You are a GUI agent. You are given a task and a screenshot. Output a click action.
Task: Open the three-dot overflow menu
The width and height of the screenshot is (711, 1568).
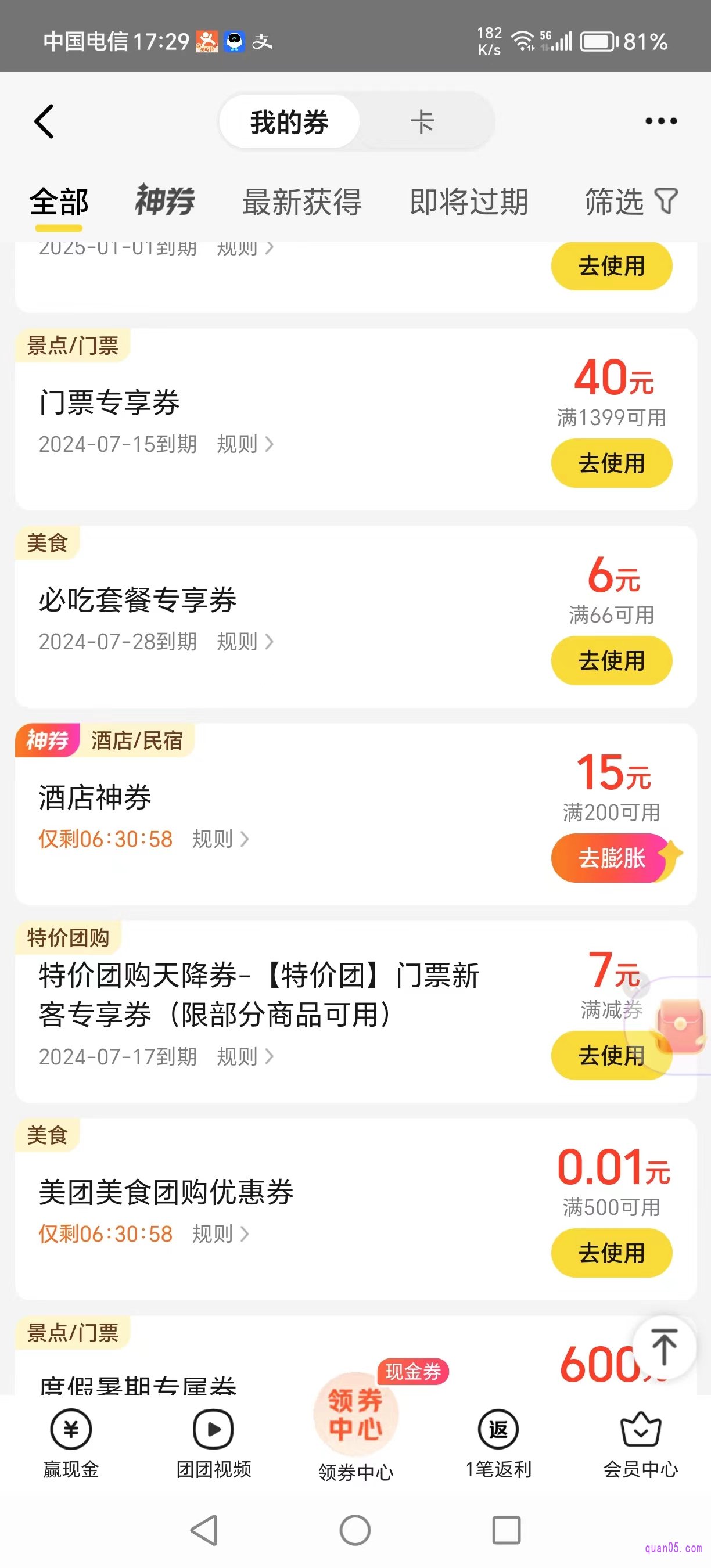660,121
